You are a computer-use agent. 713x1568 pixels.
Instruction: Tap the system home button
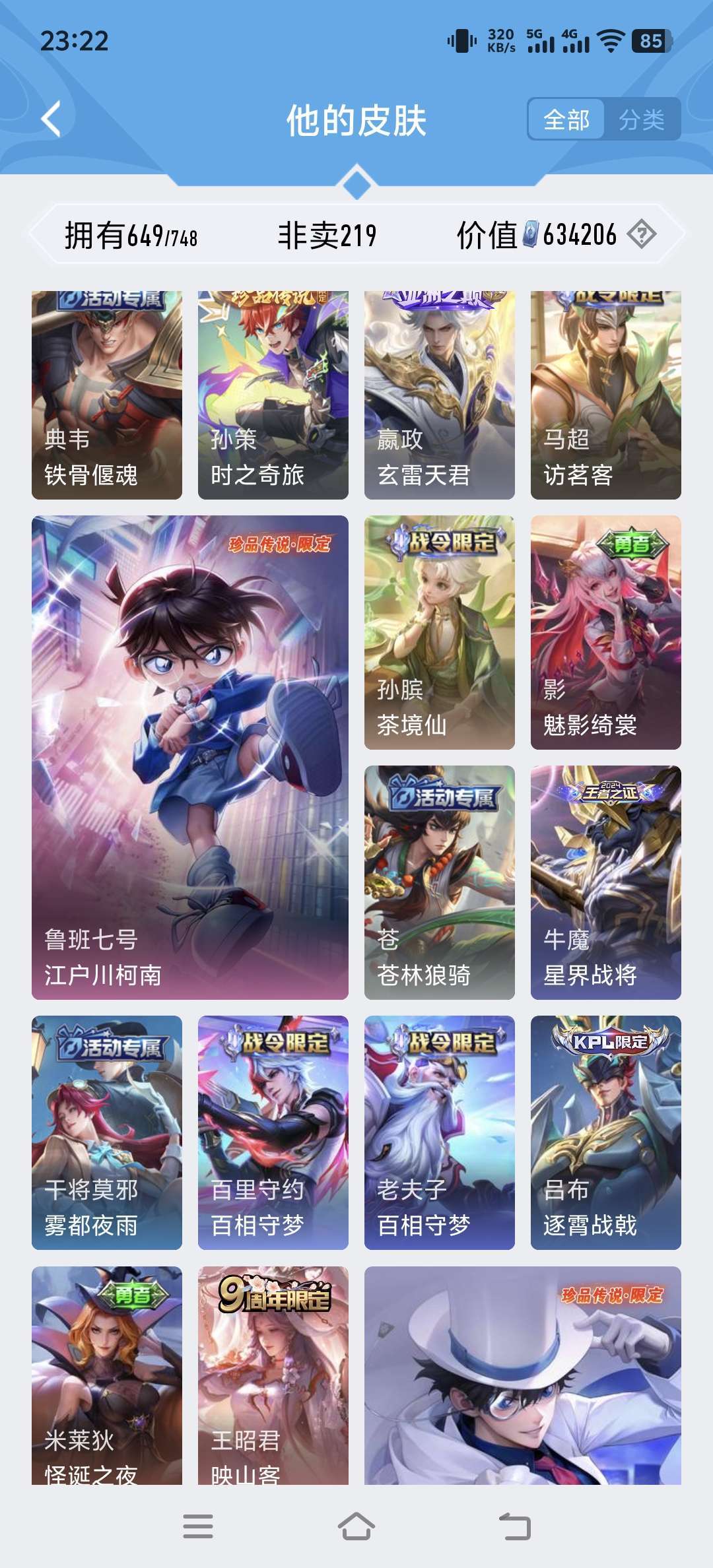click(x=356, y=1526)
